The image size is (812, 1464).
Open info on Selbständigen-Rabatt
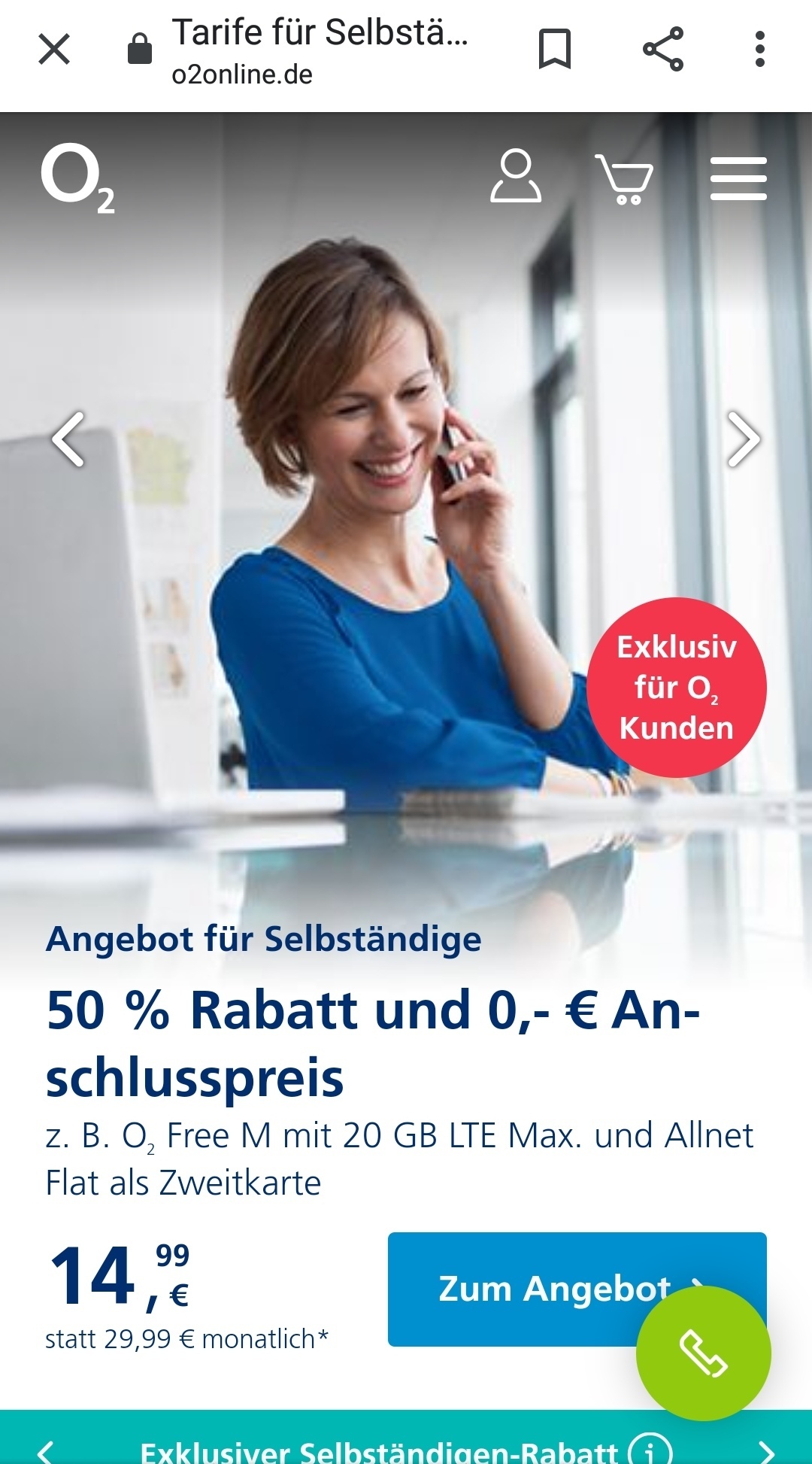650,1449
